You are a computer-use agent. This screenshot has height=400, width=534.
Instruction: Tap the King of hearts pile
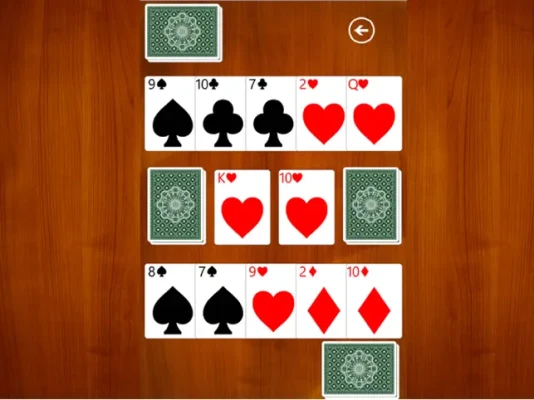click(x=242, y=207)
